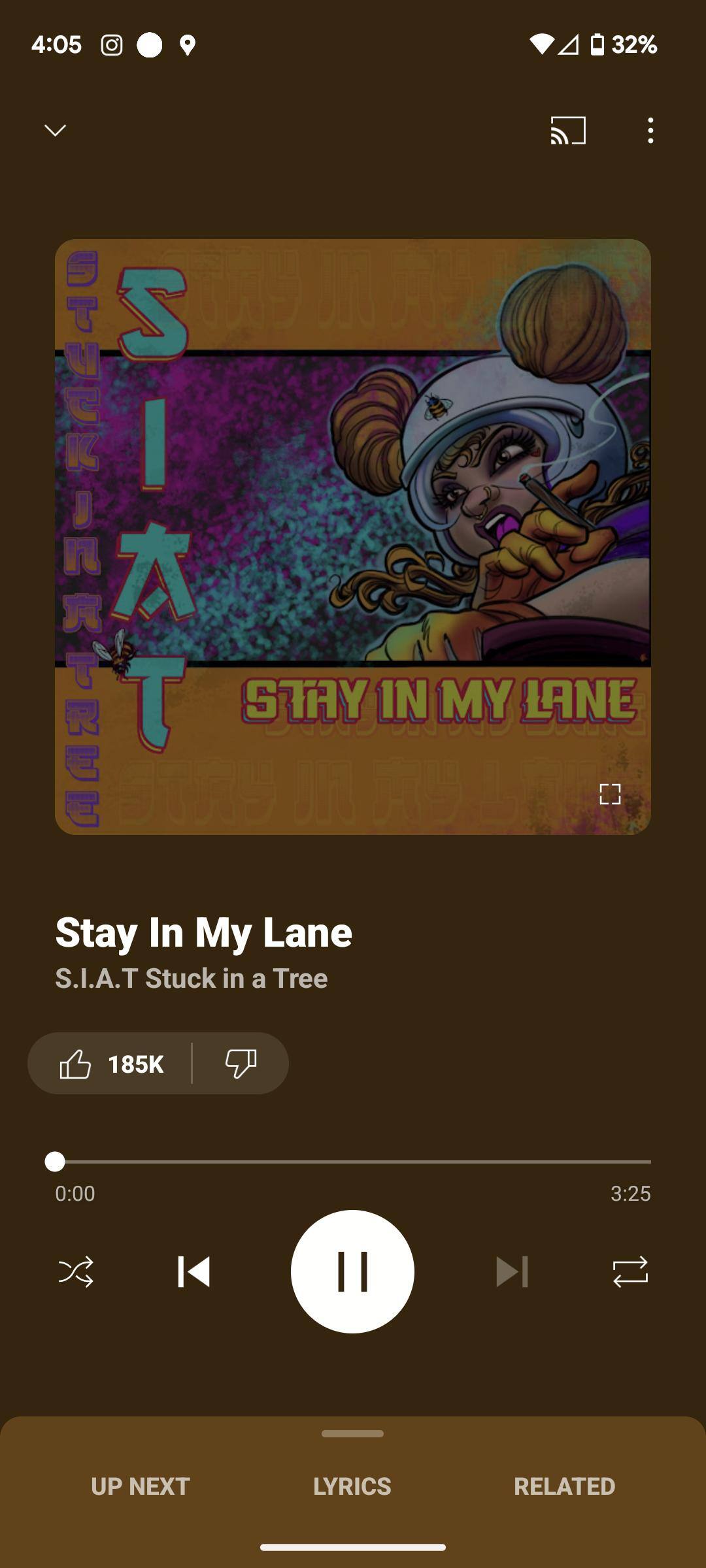
Task: Collapse the player with the down chevron
Action: click(56, 131)
